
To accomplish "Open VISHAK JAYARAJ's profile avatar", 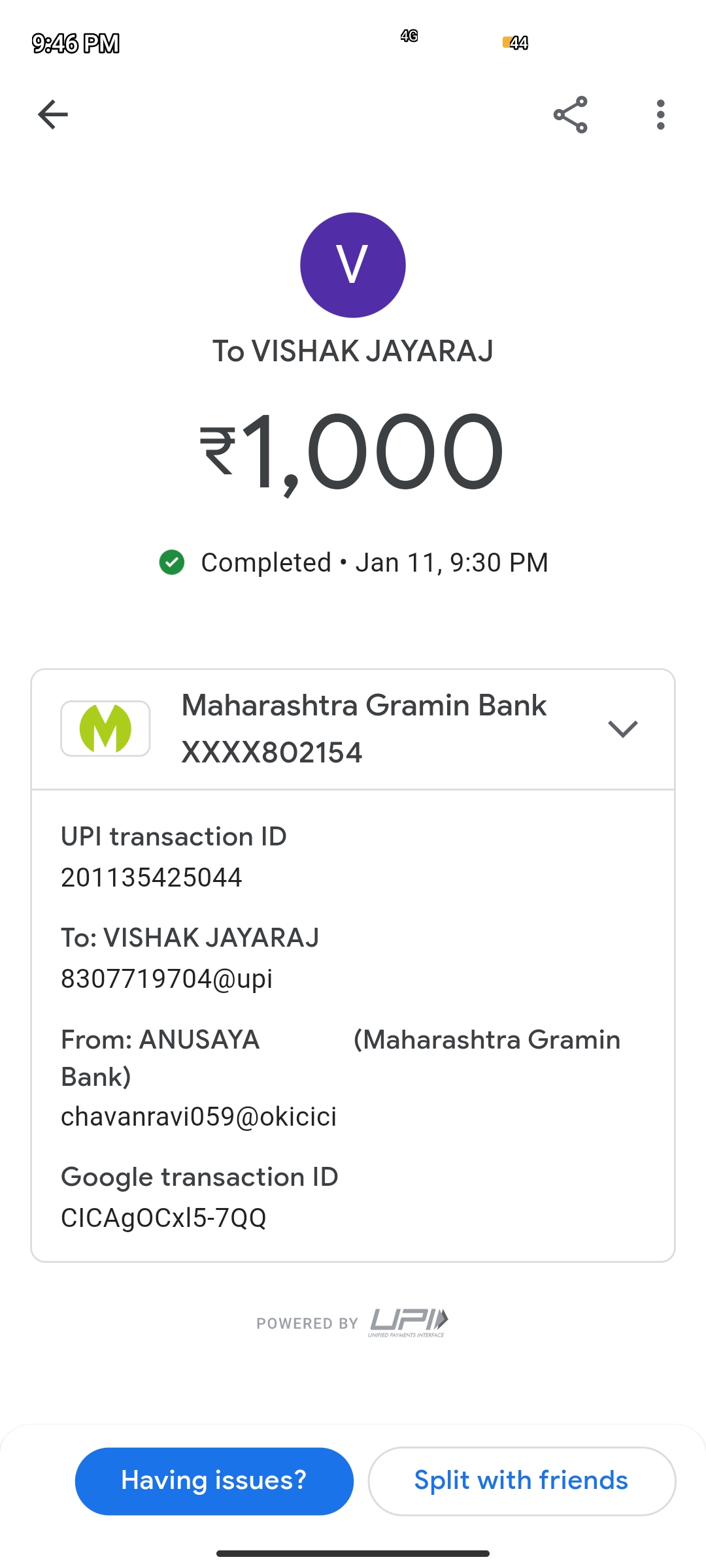I will click(x=353, y=265).
